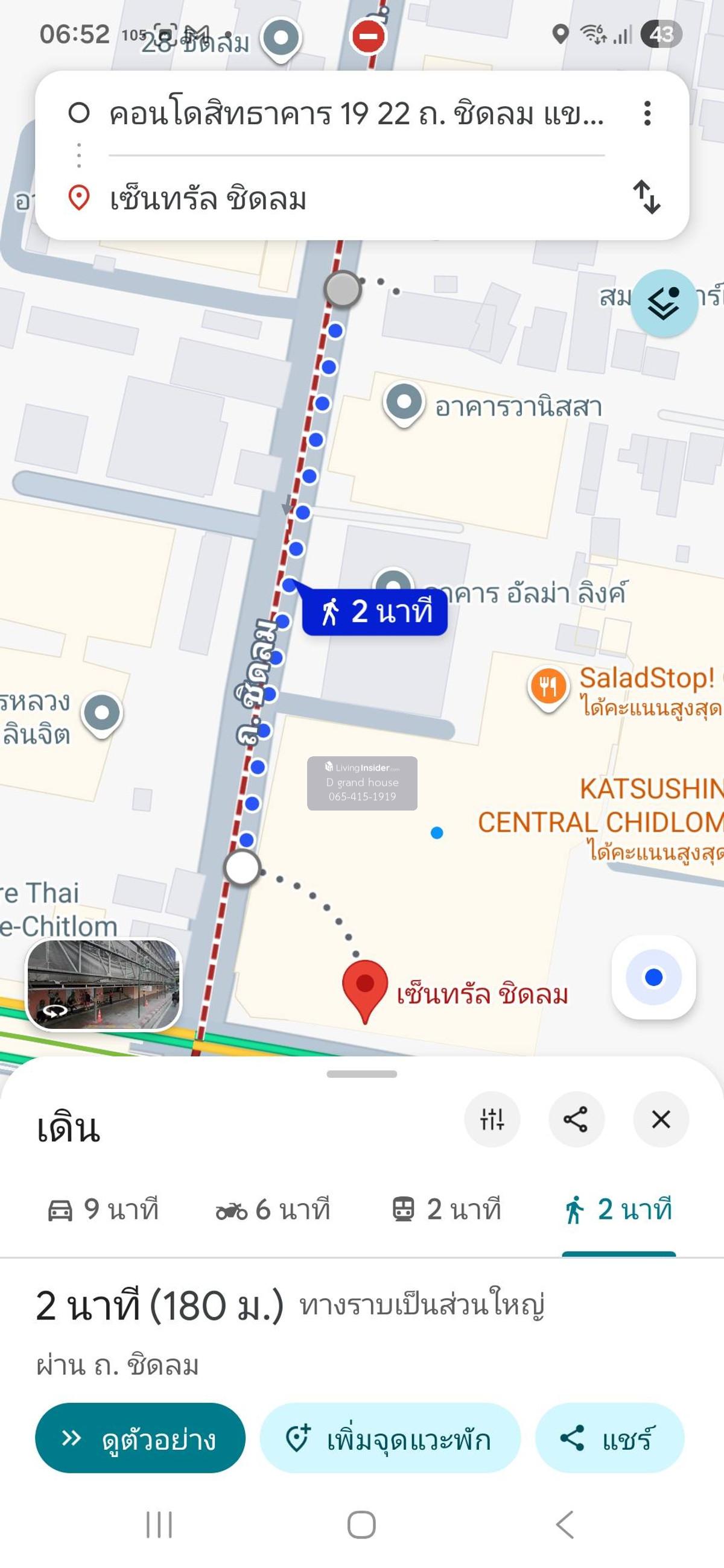Center the map on my location

coord(653,977)
